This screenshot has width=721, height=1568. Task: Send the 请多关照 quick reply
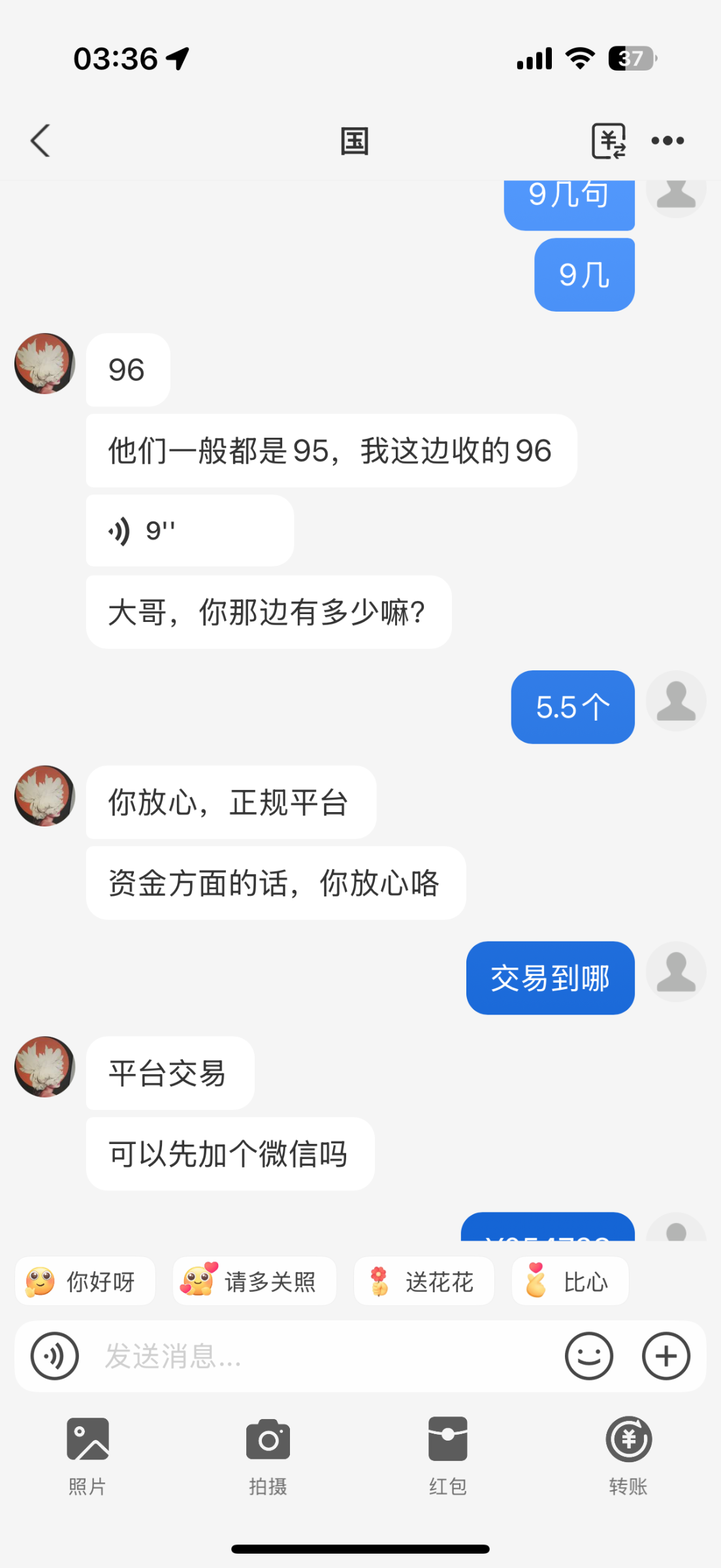pos(255,1281)
